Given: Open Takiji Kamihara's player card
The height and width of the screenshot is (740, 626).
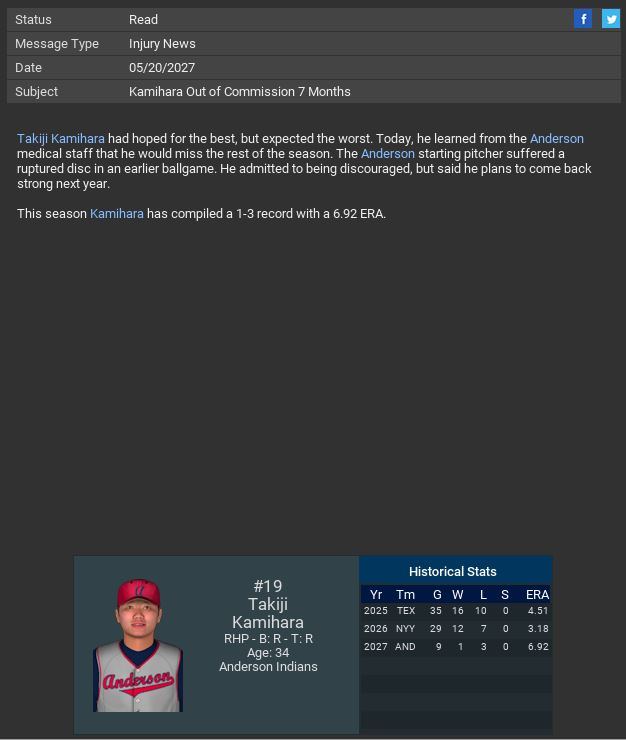Looking at the screenshot, I should 138,645.
